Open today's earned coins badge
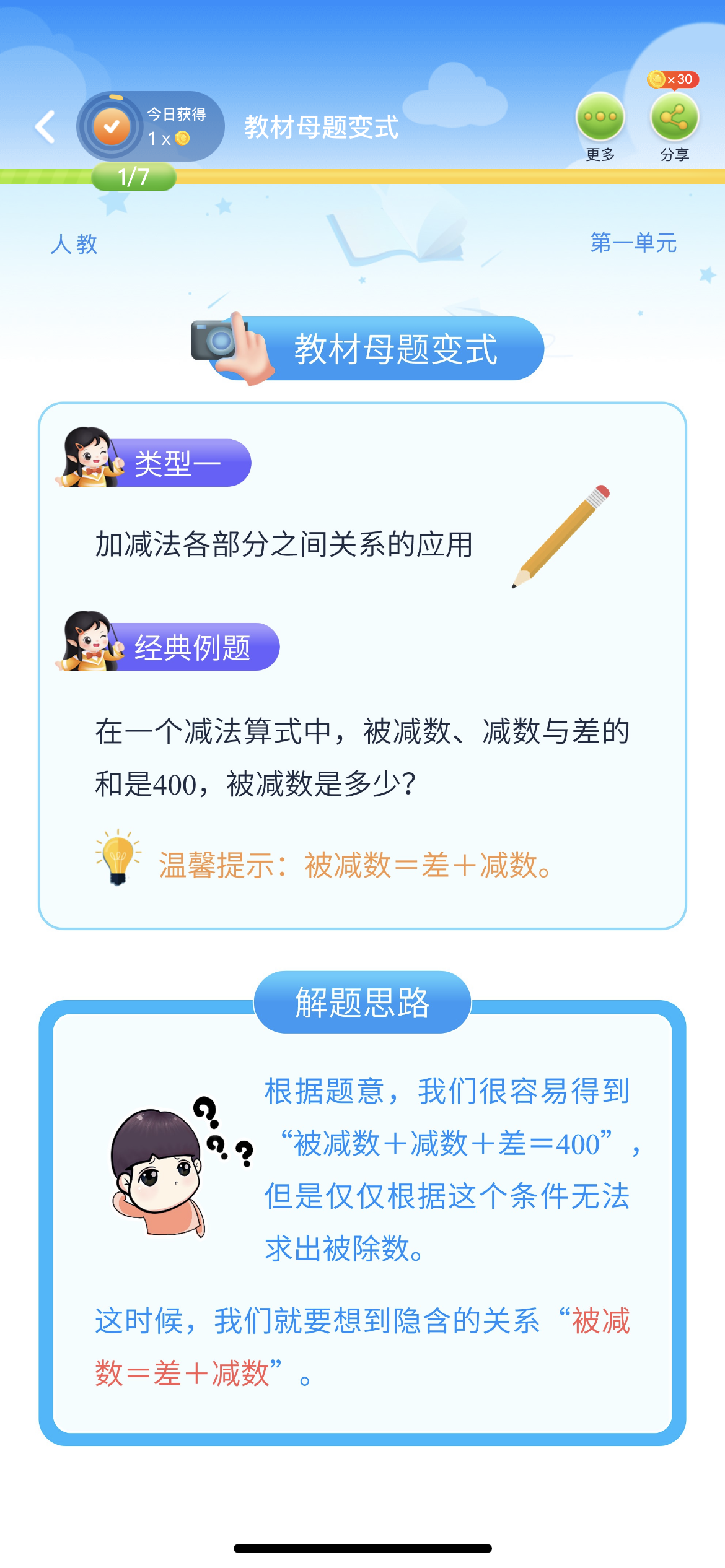 pyautogui.click(x=151, y=126)
